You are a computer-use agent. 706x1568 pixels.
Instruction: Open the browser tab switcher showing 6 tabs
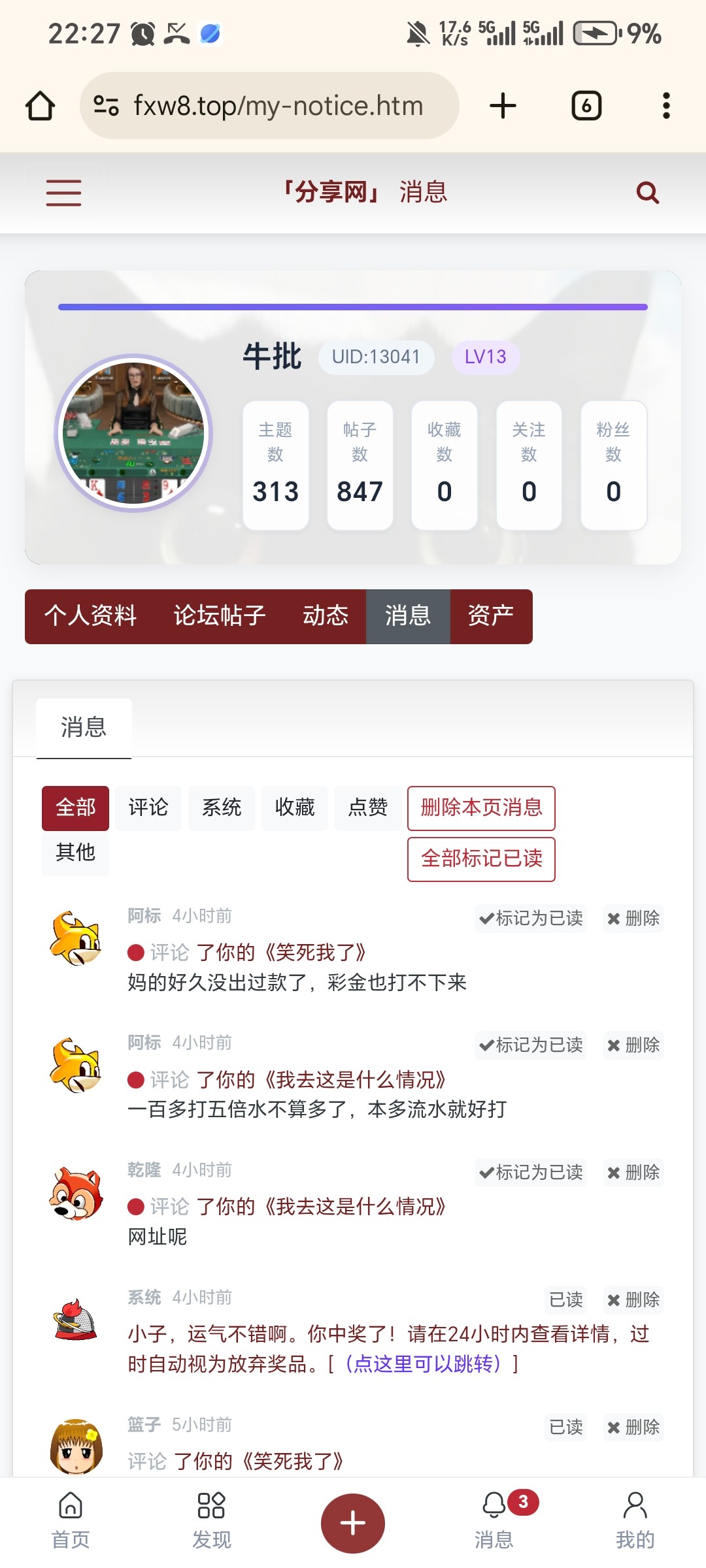click(585, 105)
